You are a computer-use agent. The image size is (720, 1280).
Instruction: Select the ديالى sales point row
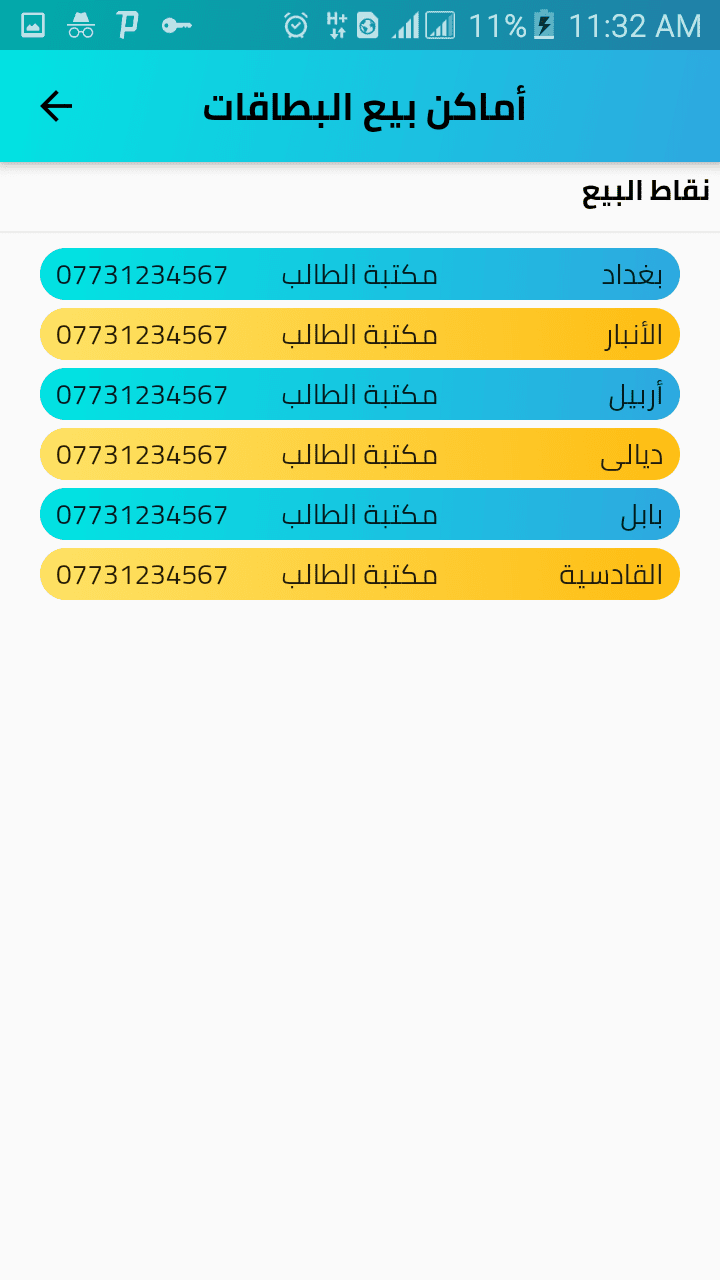click(360, 454)
